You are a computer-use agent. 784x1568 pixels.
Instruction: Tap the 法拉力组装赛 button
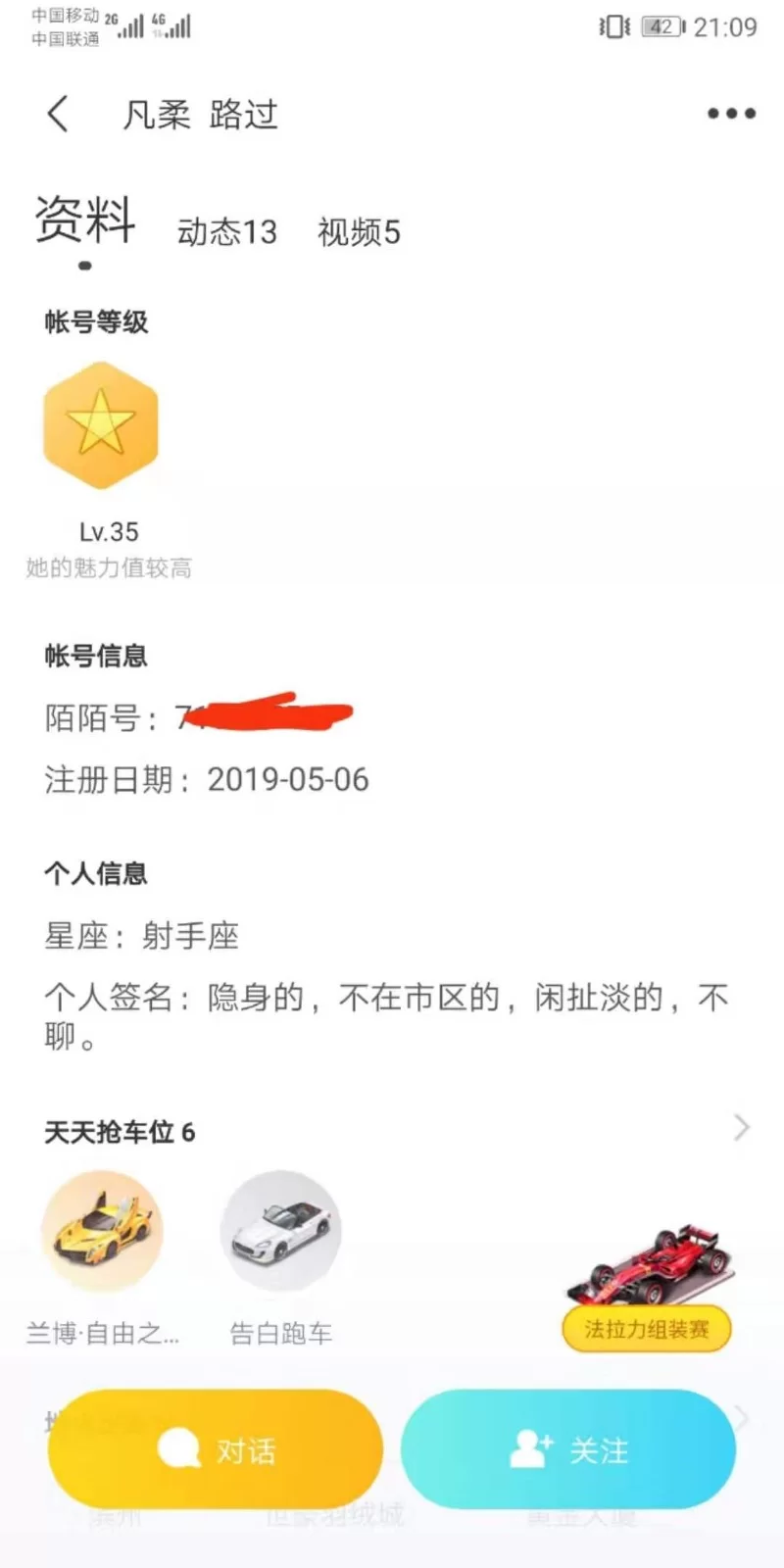coord(647,1329)
